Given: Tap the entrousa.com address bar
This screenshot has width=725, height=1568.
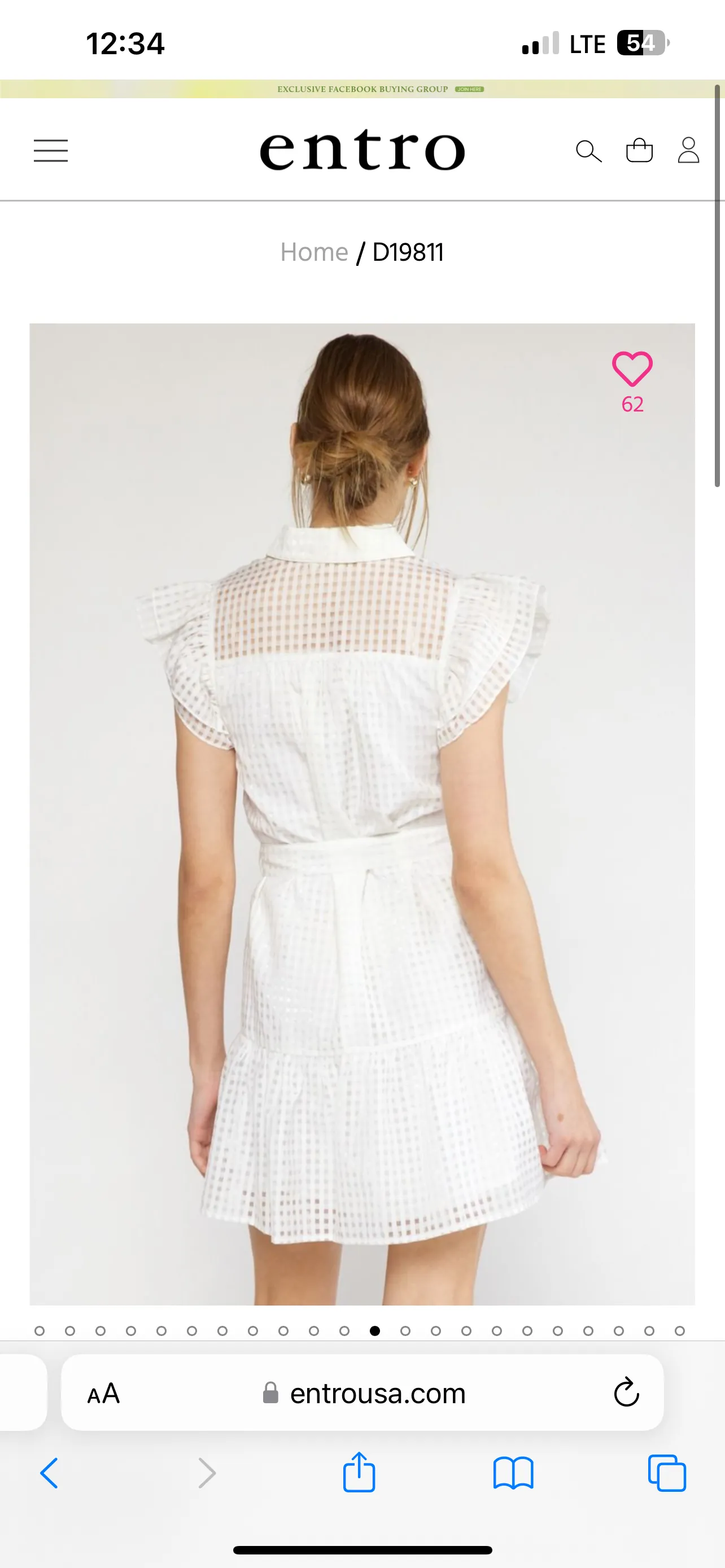Looking at the screenshot, I should click(377, 1393).
